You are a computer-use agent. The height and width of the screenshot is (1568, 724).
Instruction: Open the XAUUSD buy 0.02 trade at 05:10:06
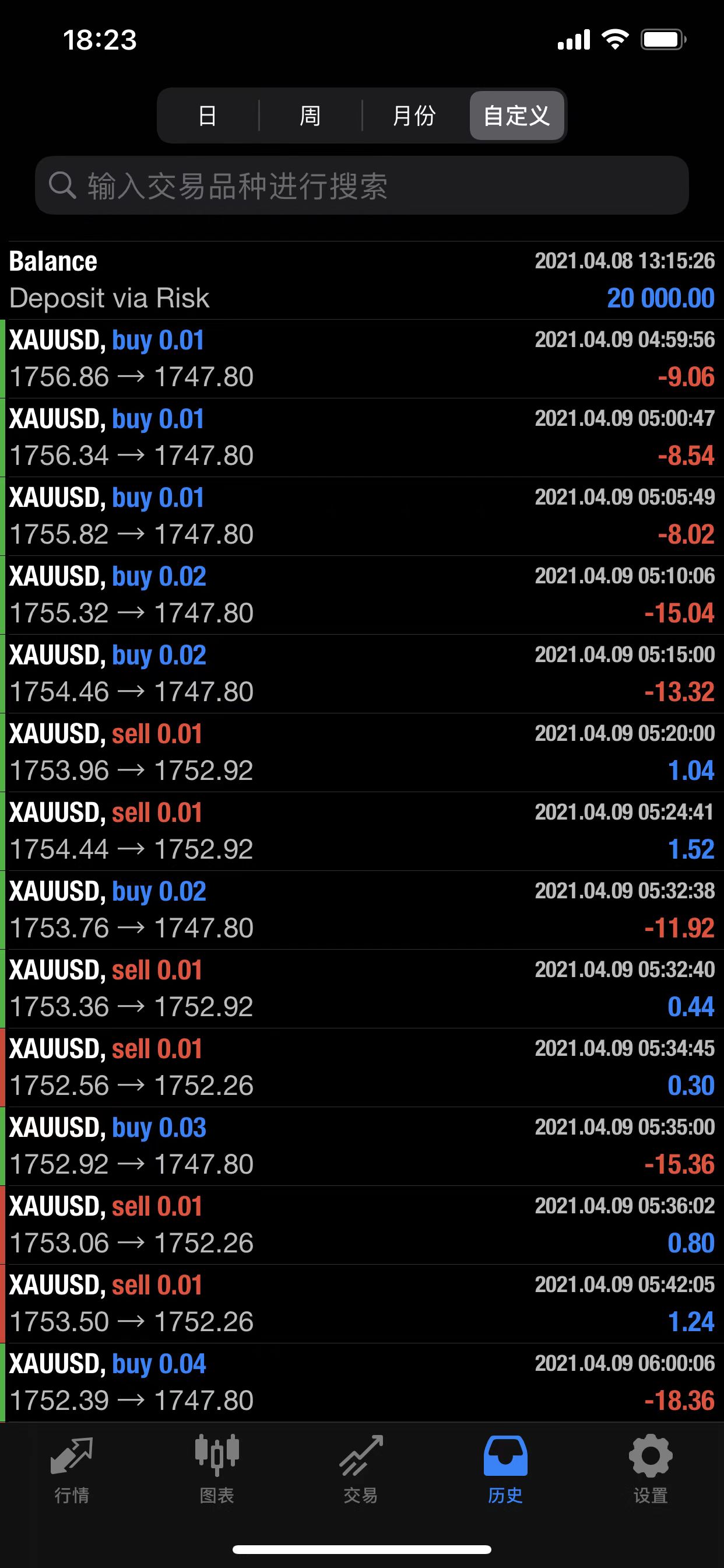pyautogui.click(x=362, y=596)
